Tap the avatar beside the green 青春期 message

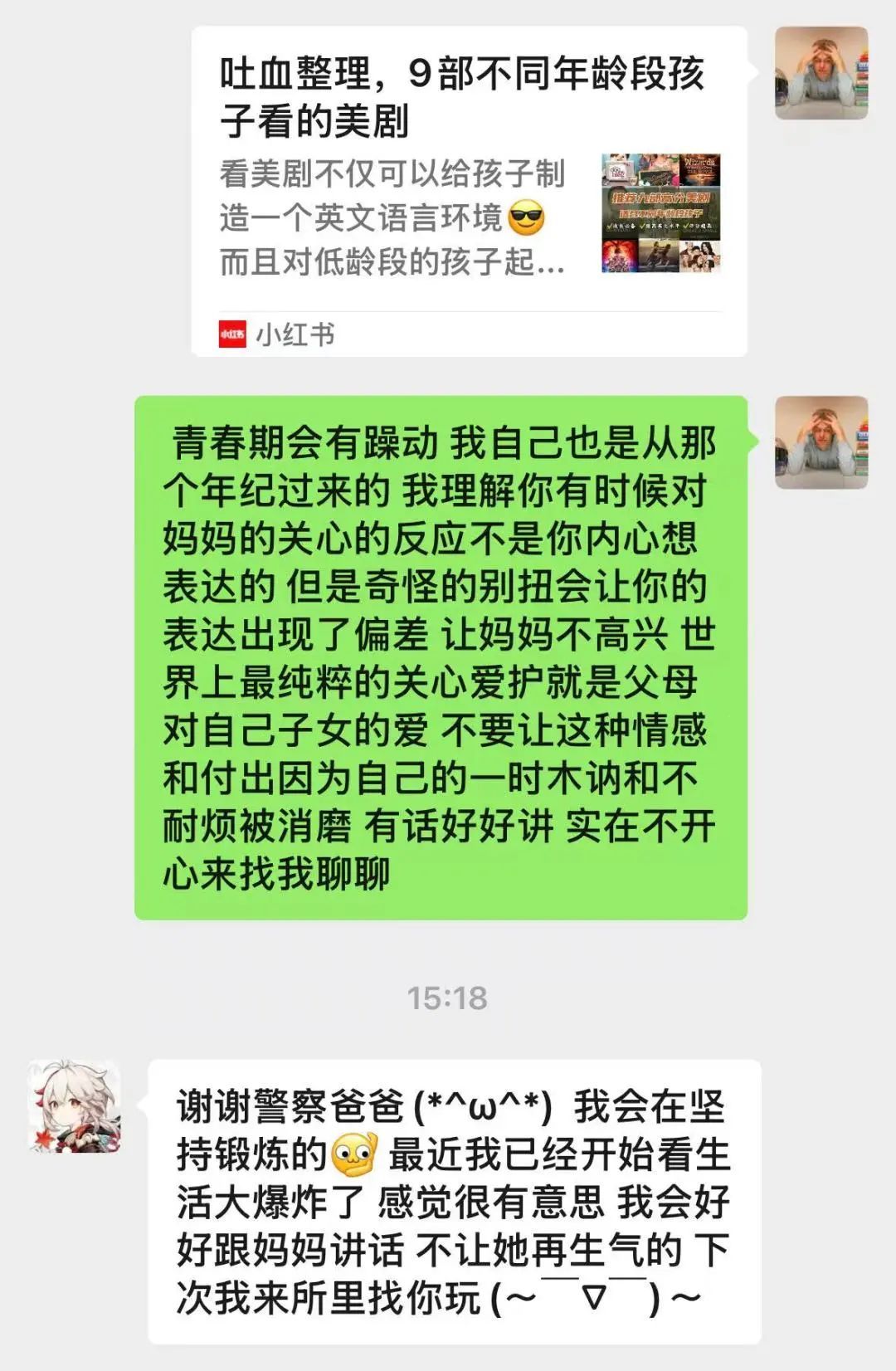pos(821,442)
